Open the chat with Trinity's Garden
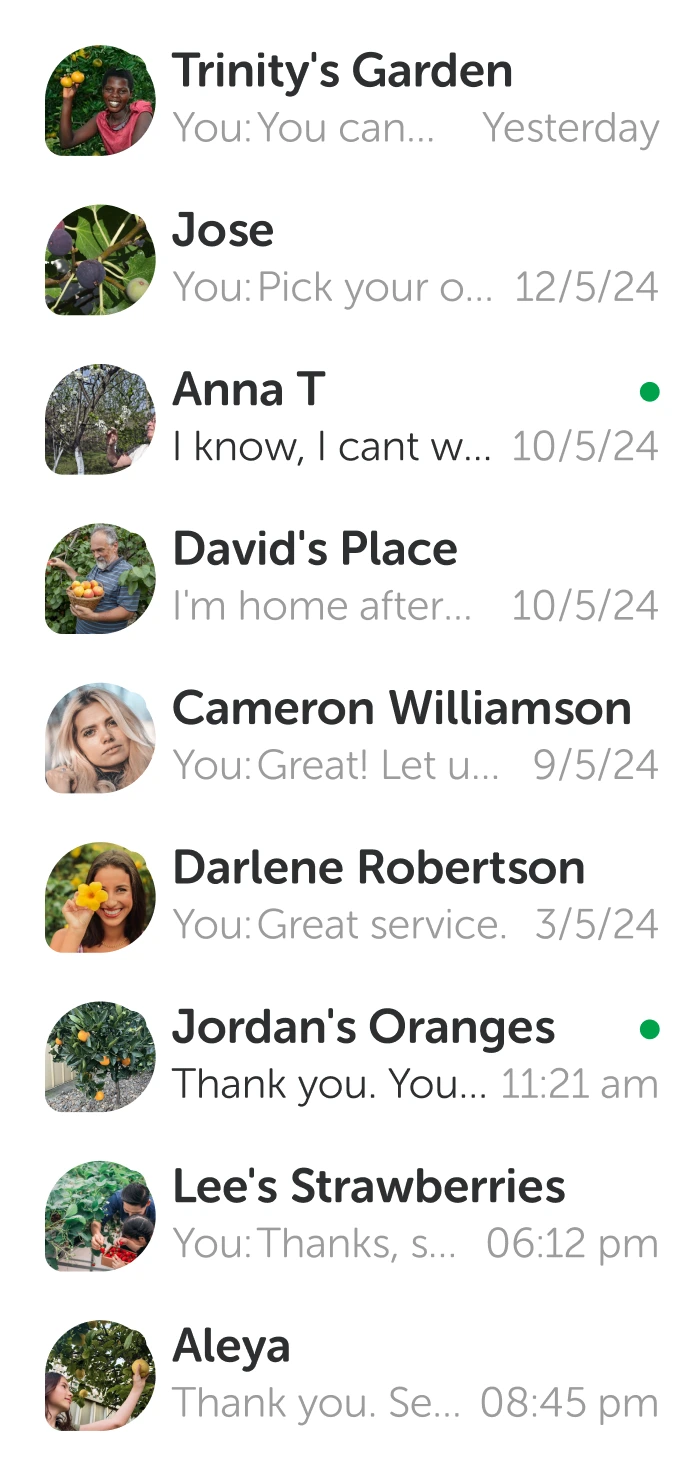Viewport: 700px width, 1473px height. [x=350, y=100]
